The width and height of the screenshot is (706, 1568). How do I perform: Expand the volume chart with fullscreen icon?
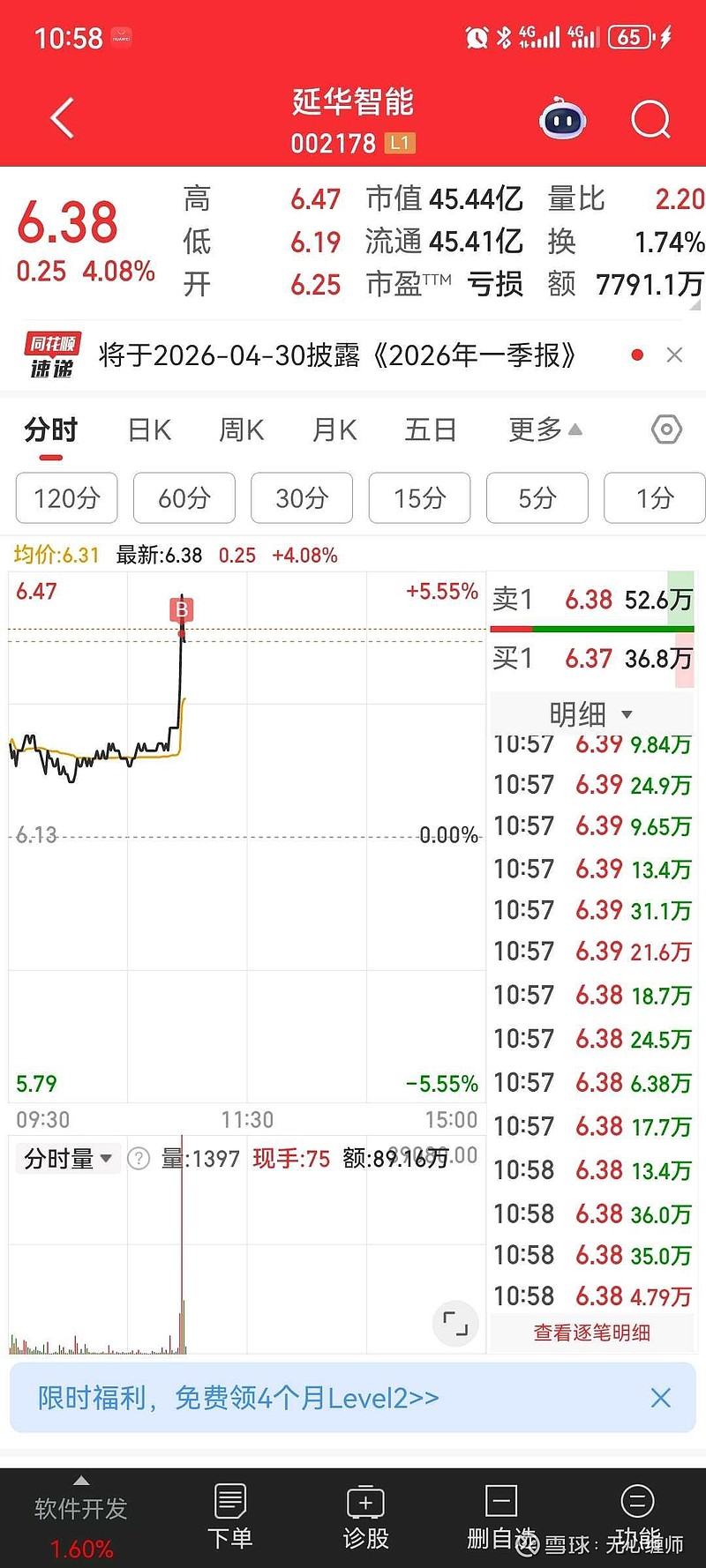[x=454, y=1323]
